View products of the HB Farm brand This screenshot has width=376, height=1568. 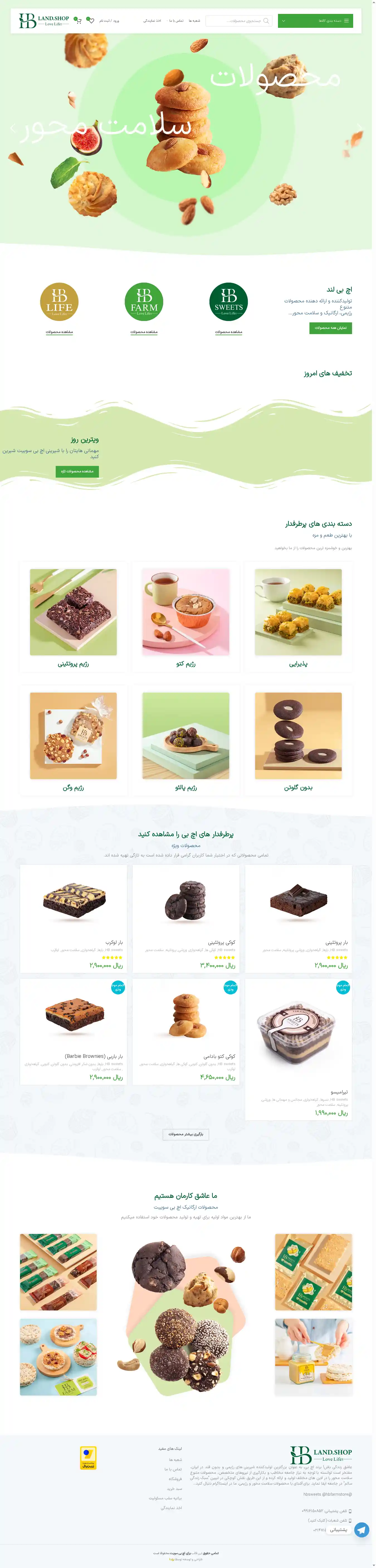pos(144,332)
